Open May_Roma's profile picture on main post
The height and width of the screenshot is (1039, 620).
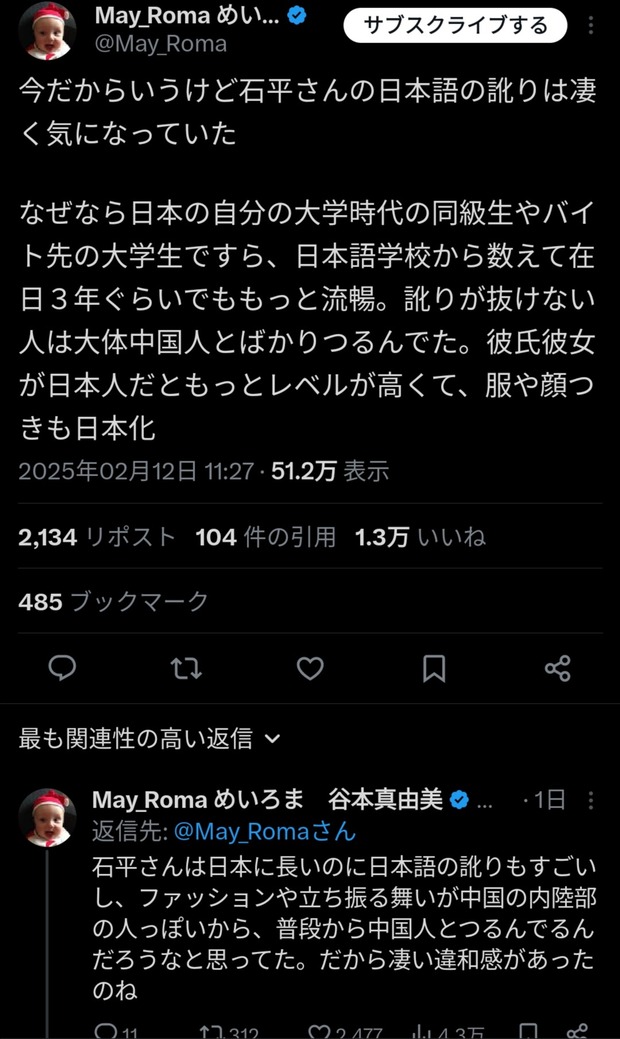[x=48, y=28]
